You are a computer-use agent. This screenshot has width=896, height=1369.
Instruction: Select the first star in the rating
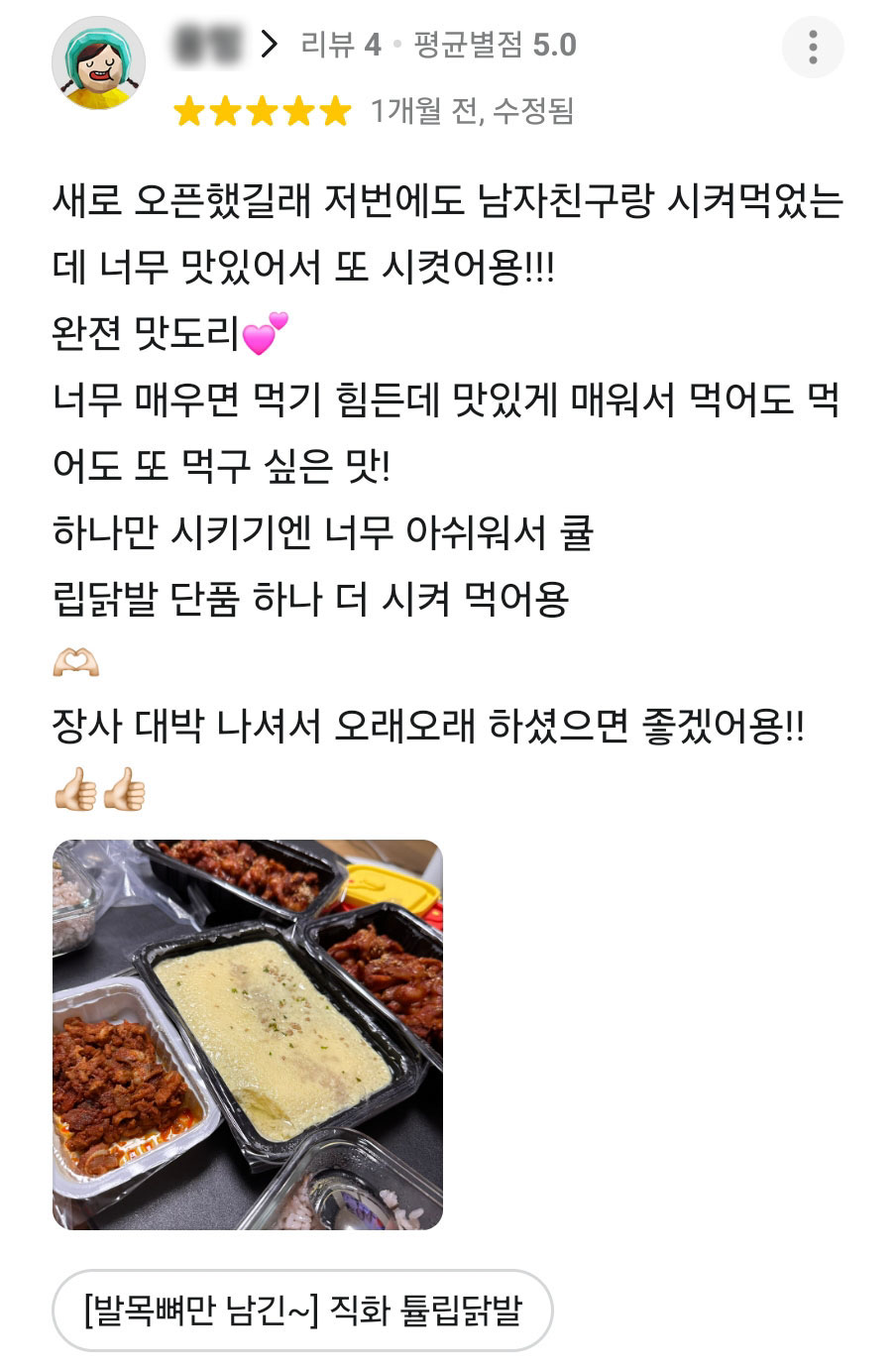tap(188, 112)
